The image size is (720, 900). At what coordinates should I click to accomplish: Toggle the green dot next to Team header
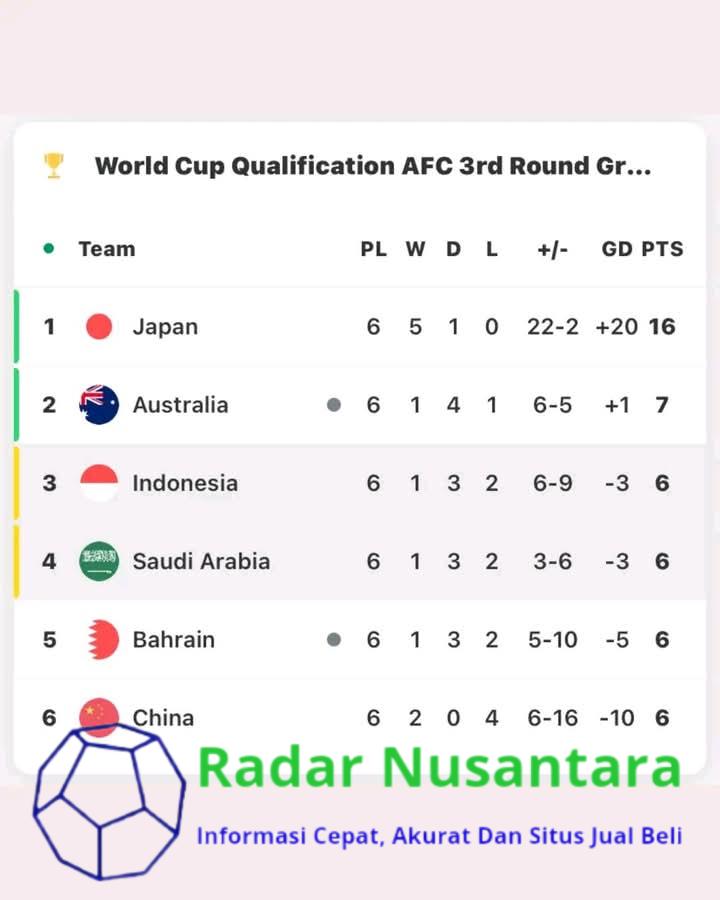[48, 246]
